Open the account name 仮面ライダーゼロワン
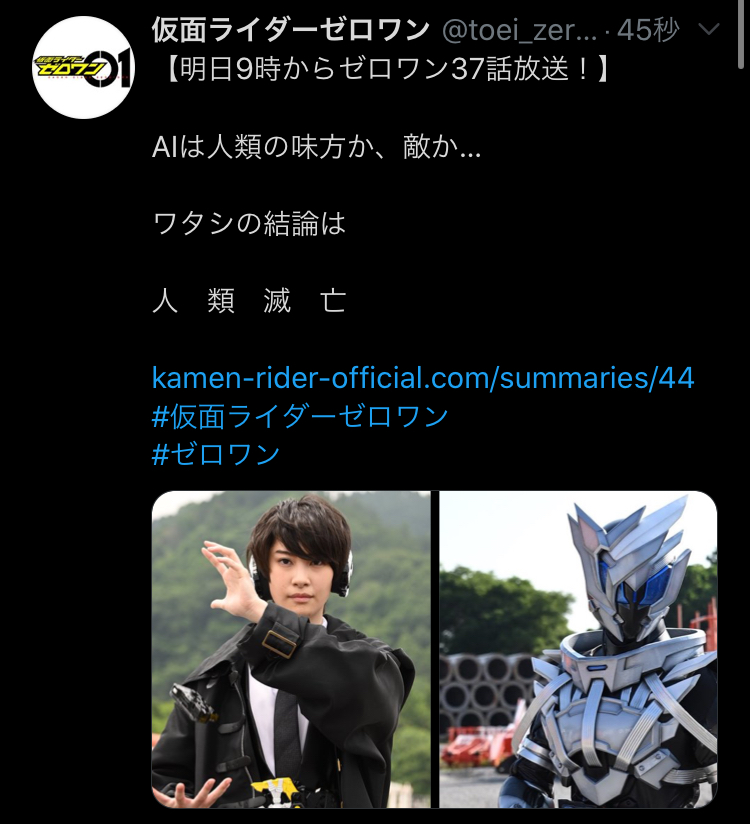The image size is (750, 824). click(291, 29)
